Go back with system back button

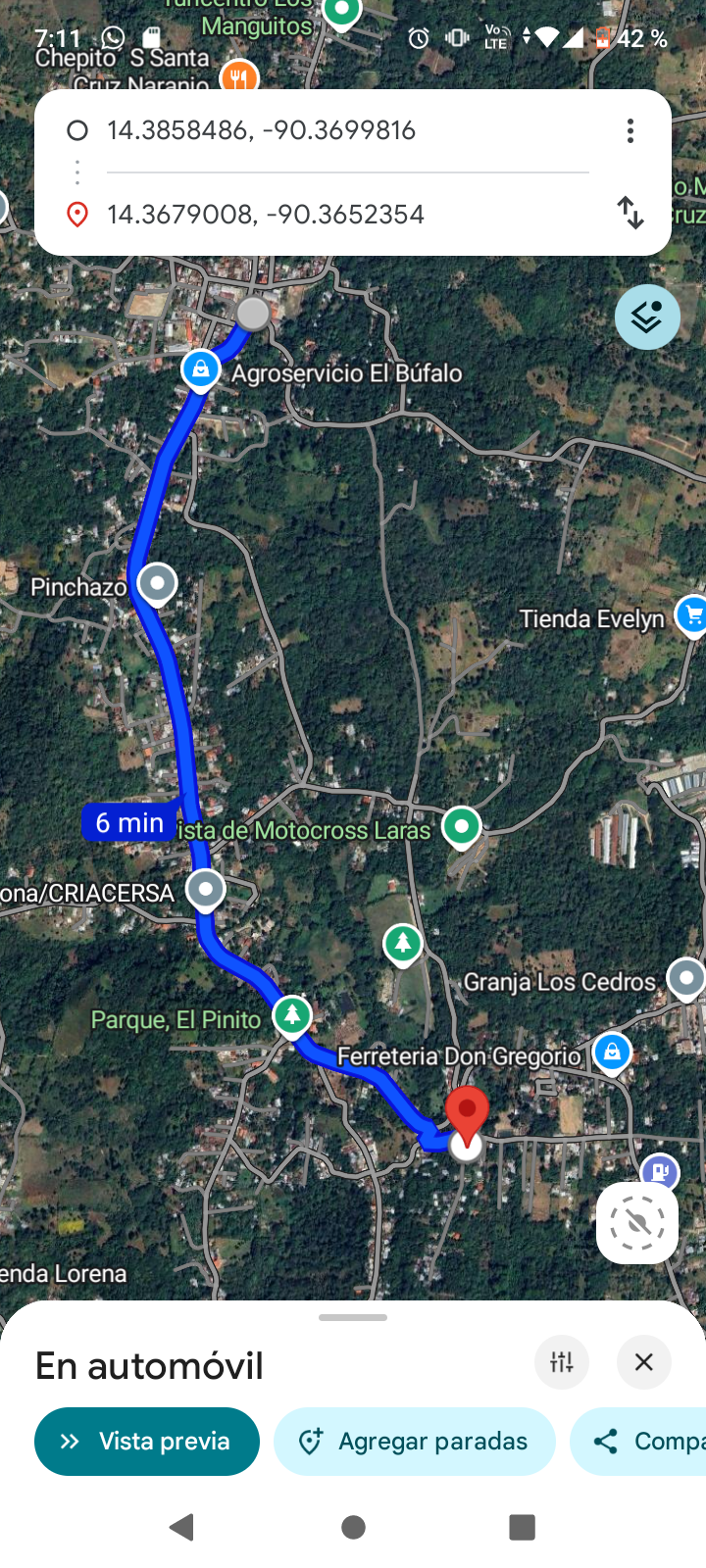(182, 1527)
